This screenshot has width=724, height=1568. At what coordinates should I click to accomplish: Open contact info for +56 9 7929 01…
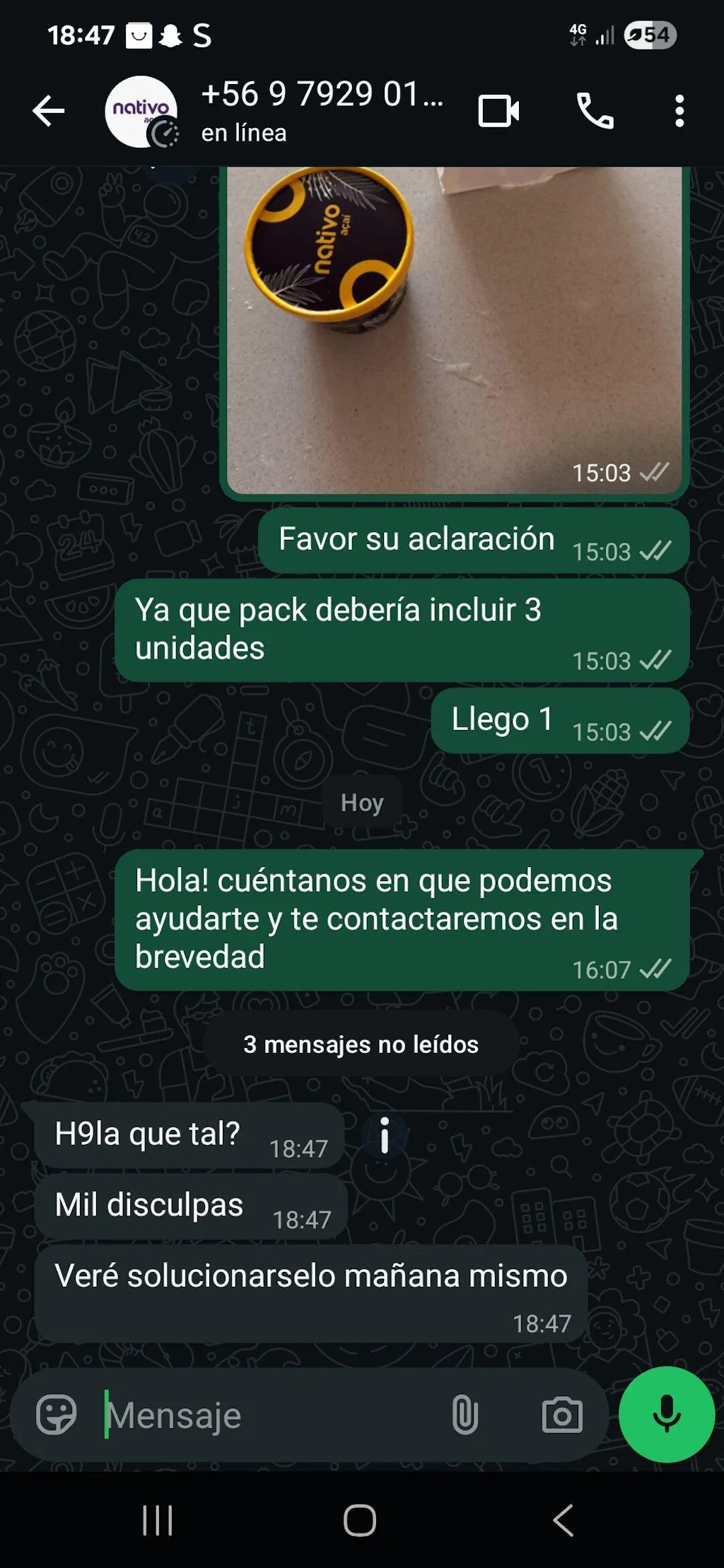(x=322, y=111)
